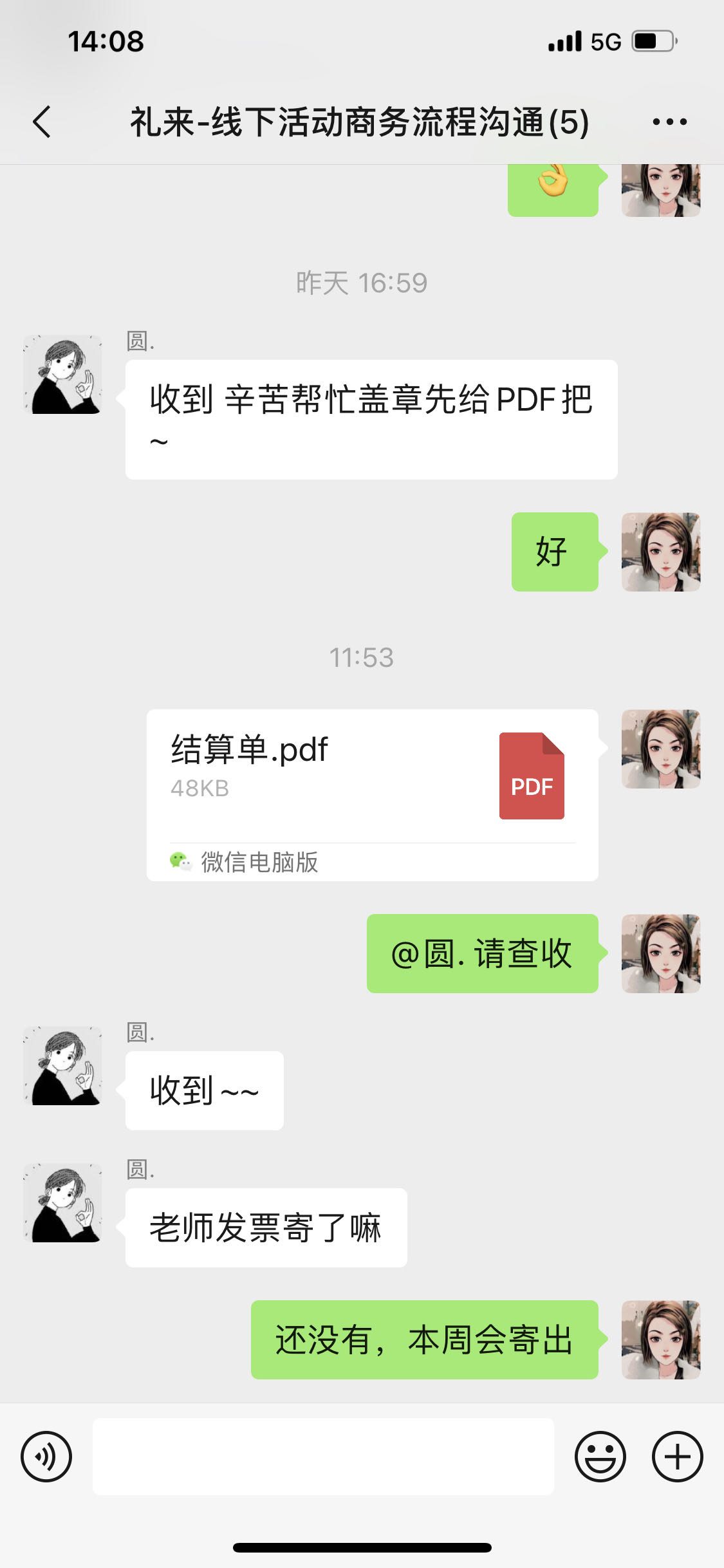Switch to voice message input
The height and width of the screenshot is (1568, 724).
coord(46,1456)
